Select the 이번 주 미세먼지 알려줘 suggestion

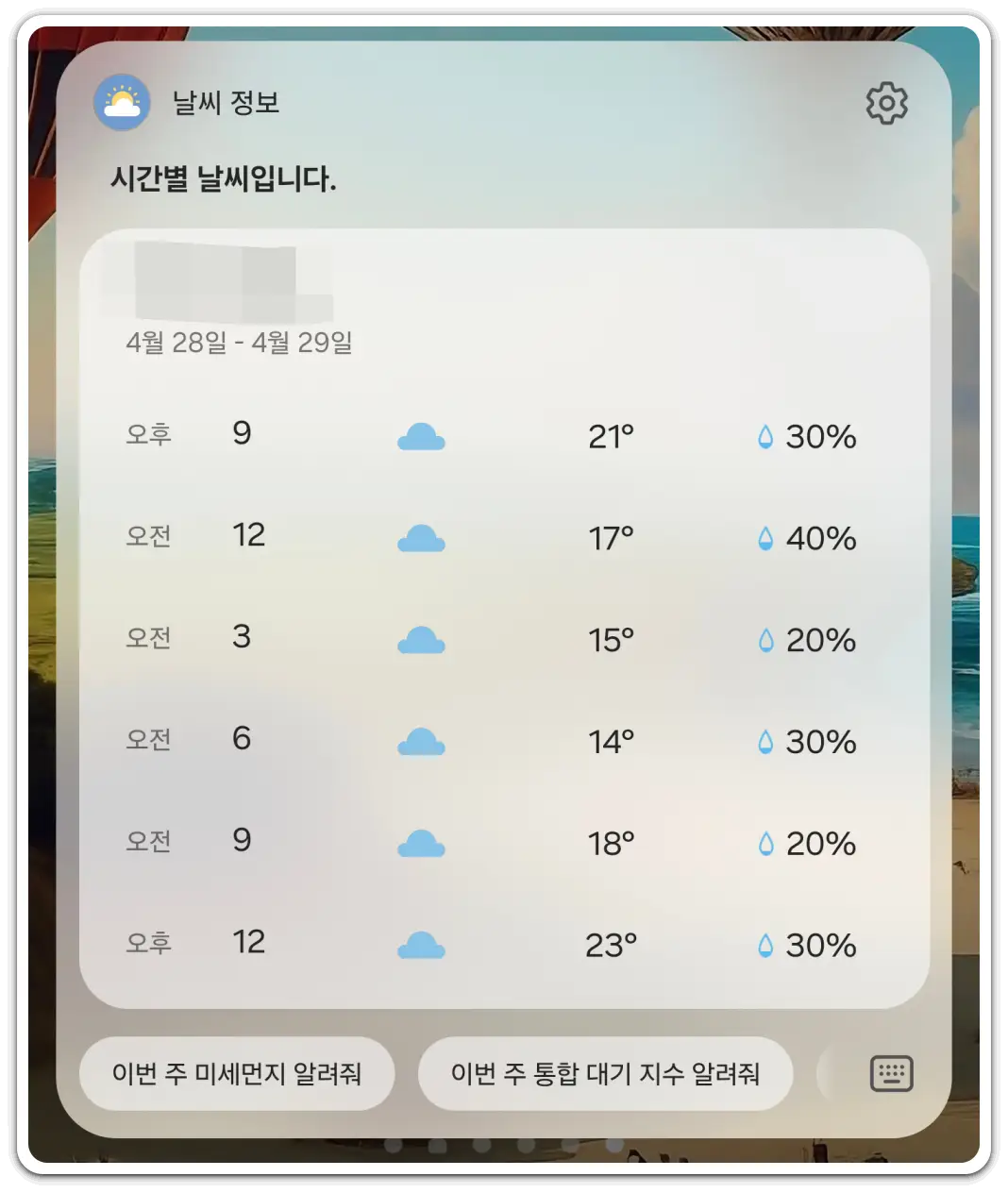237,1073
